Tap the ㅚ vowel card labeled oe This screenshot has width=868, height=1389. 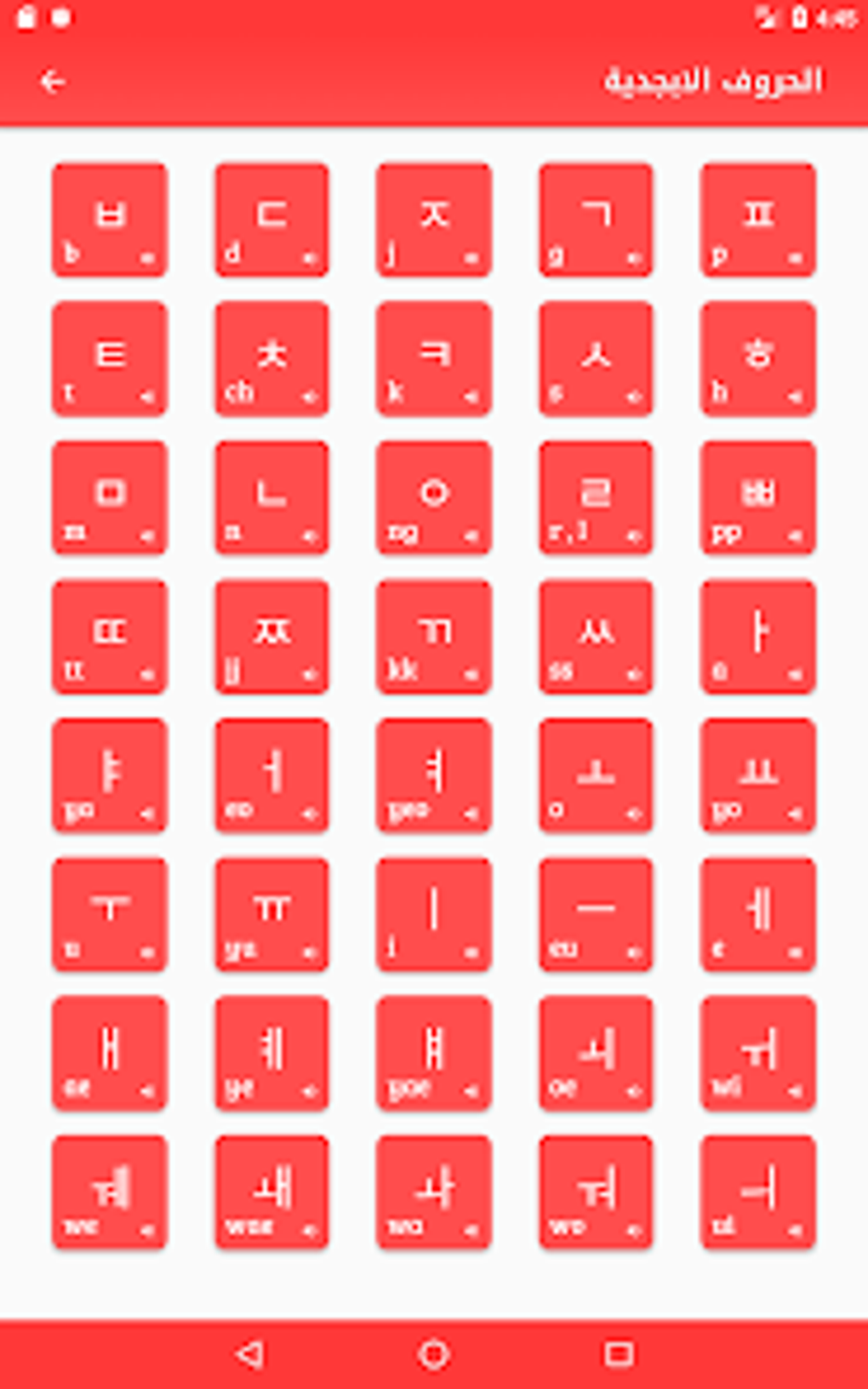coord(596,1053)
